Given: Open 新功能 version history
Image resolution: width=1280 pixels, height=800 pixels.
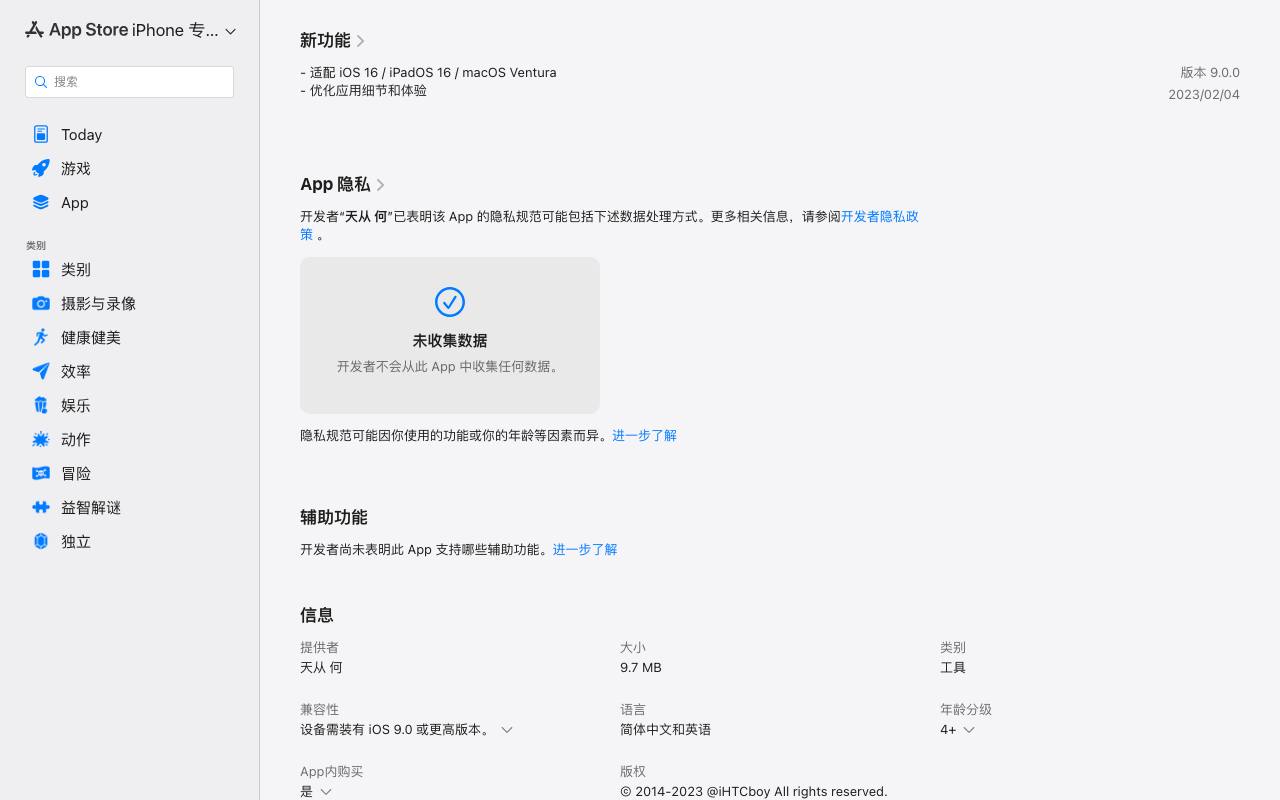Looking at the screenshot, I should [333, 40].
